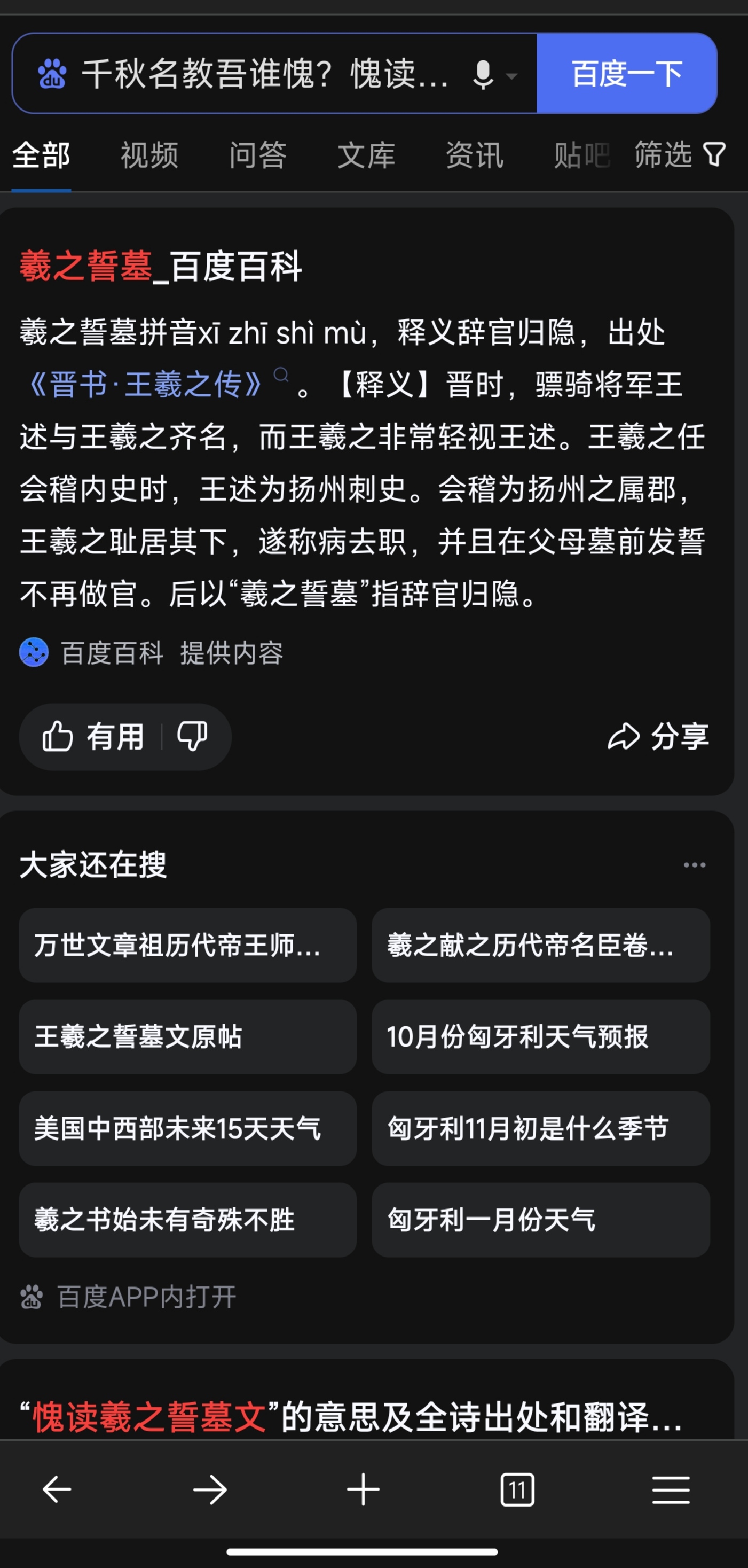Mark the answer as 有用
This screenshot has width=748, height=1568.
[93, 737]
